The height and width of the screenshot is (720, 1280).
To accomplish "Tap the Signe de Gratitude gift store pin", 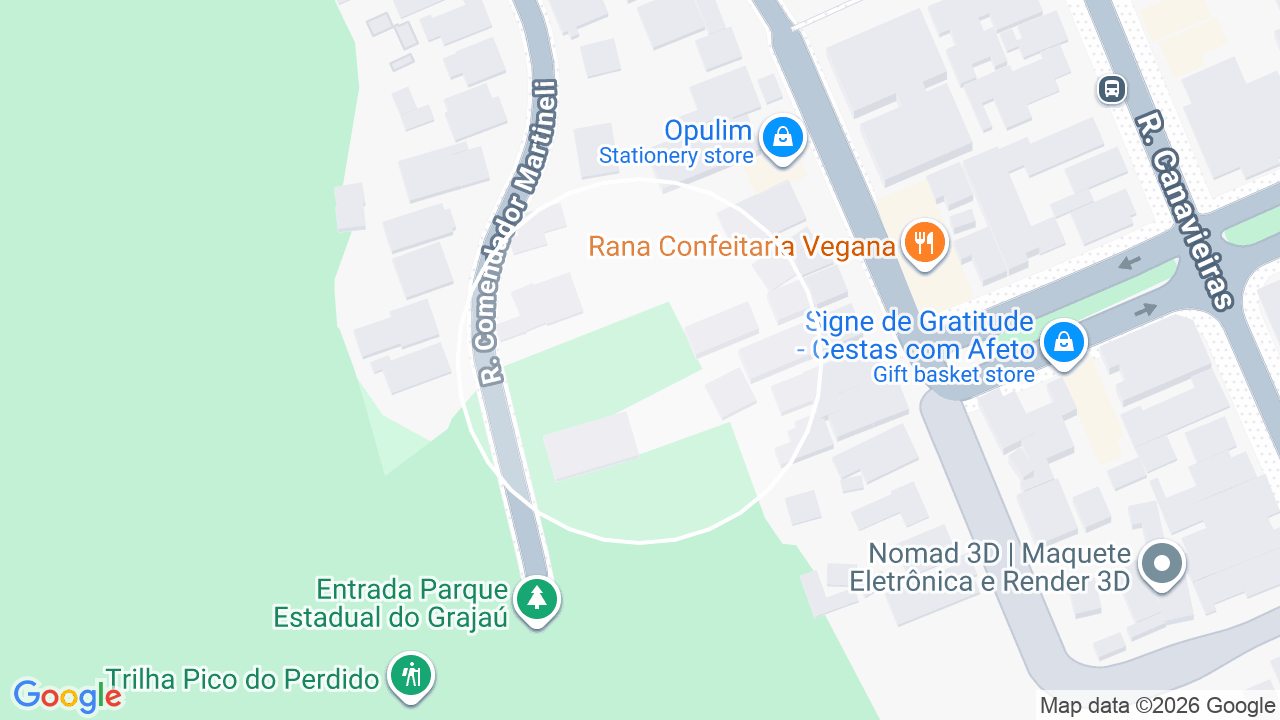I will pyautogui.click(x=1064, y=344).
